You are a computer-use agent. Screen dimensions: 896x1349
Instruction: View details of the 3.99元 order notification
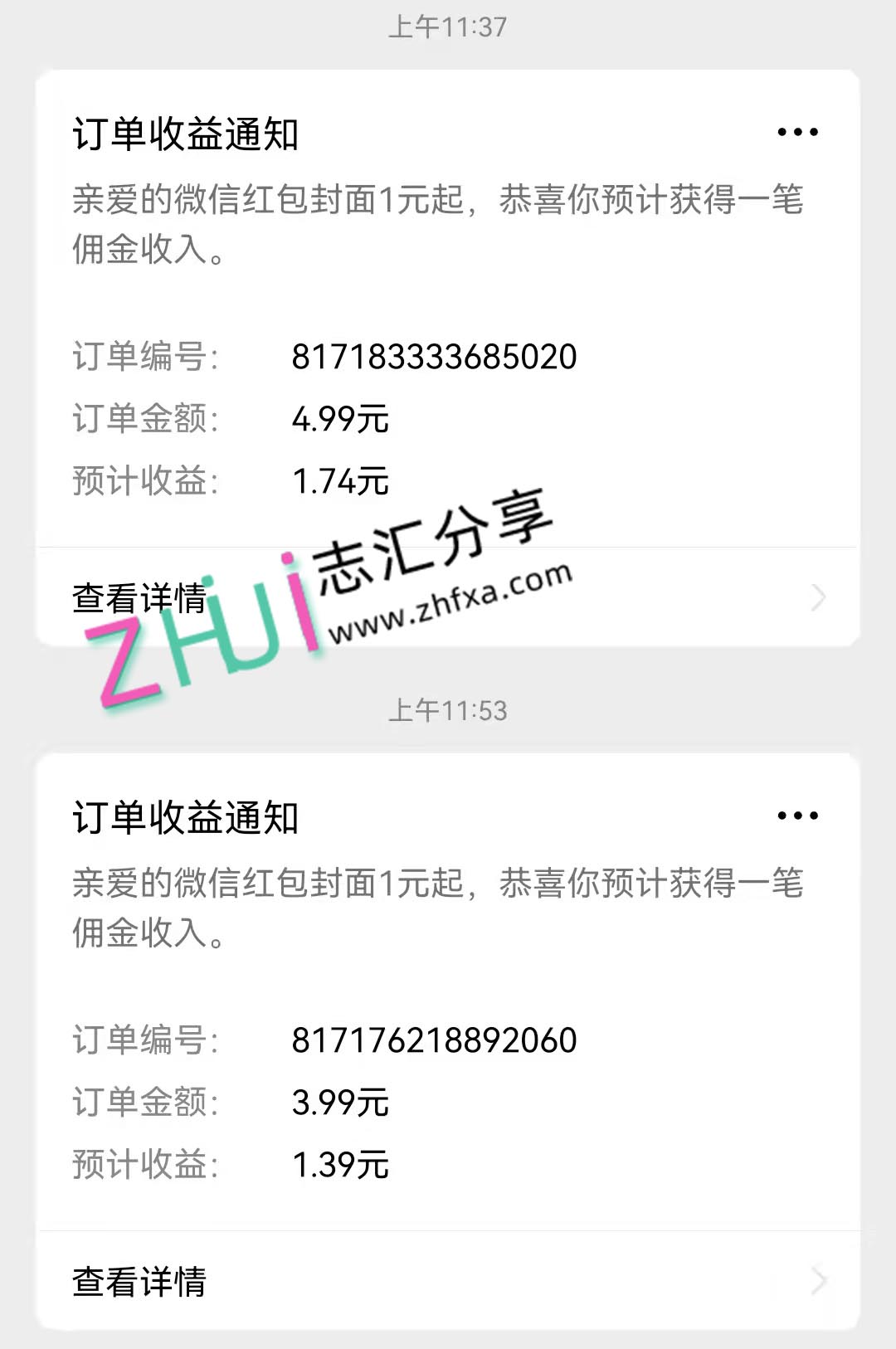[x=448, y=1281]
